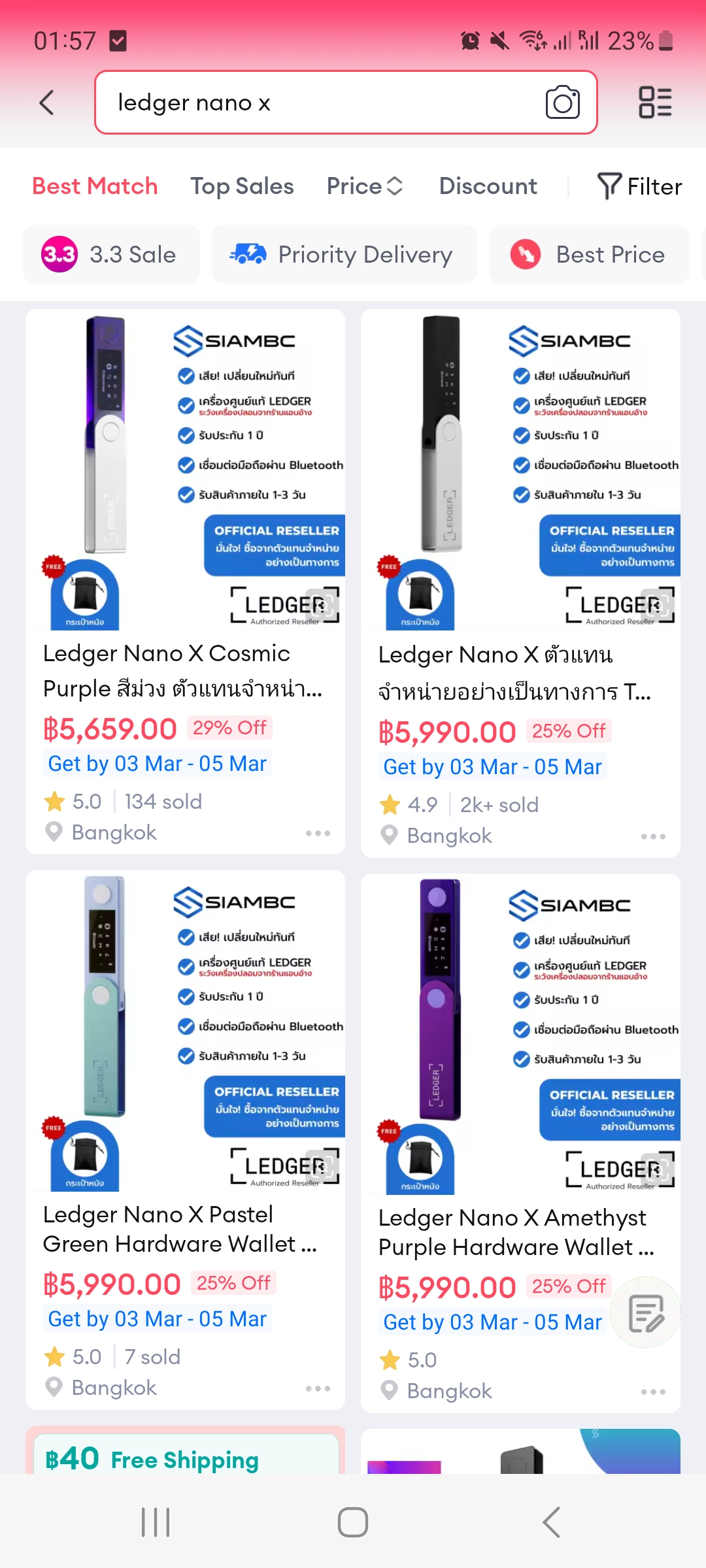Switch results to list view layout
Screen dimensions: 706x1568
(x=655, y=103)
